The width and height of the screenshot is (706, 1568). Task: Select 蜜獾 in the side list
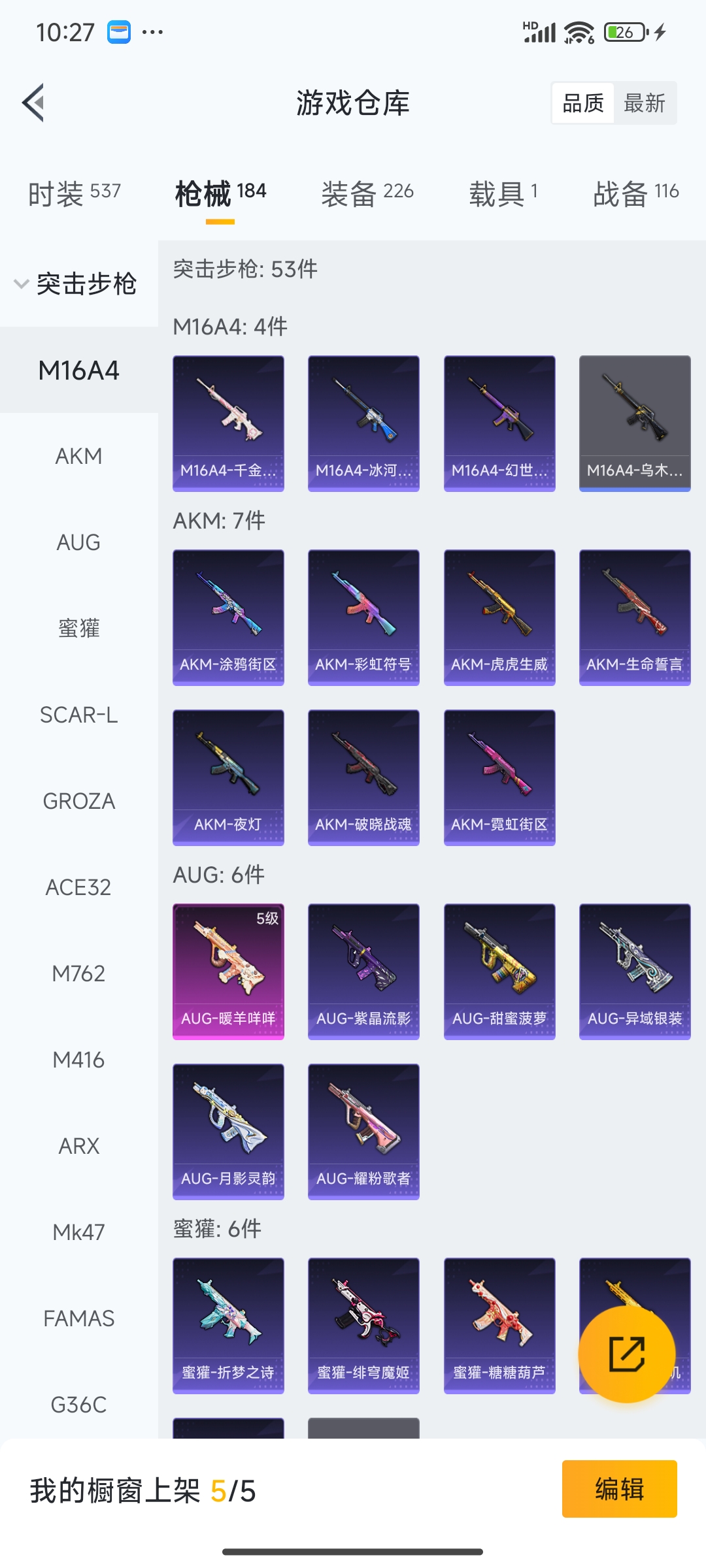click(78, 629)
